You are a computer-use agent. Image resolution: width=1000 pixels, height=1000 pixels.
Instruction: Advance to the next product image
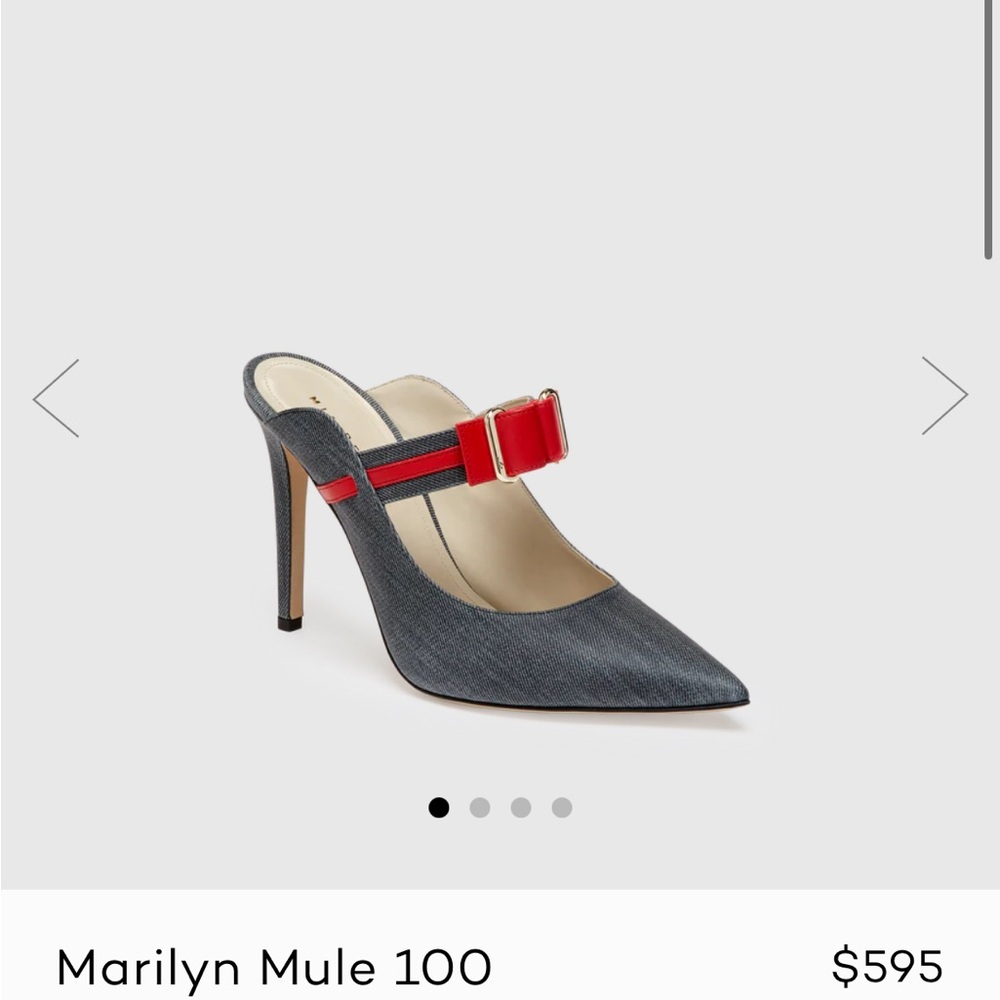pyautogui.click(x=943, y=396)
